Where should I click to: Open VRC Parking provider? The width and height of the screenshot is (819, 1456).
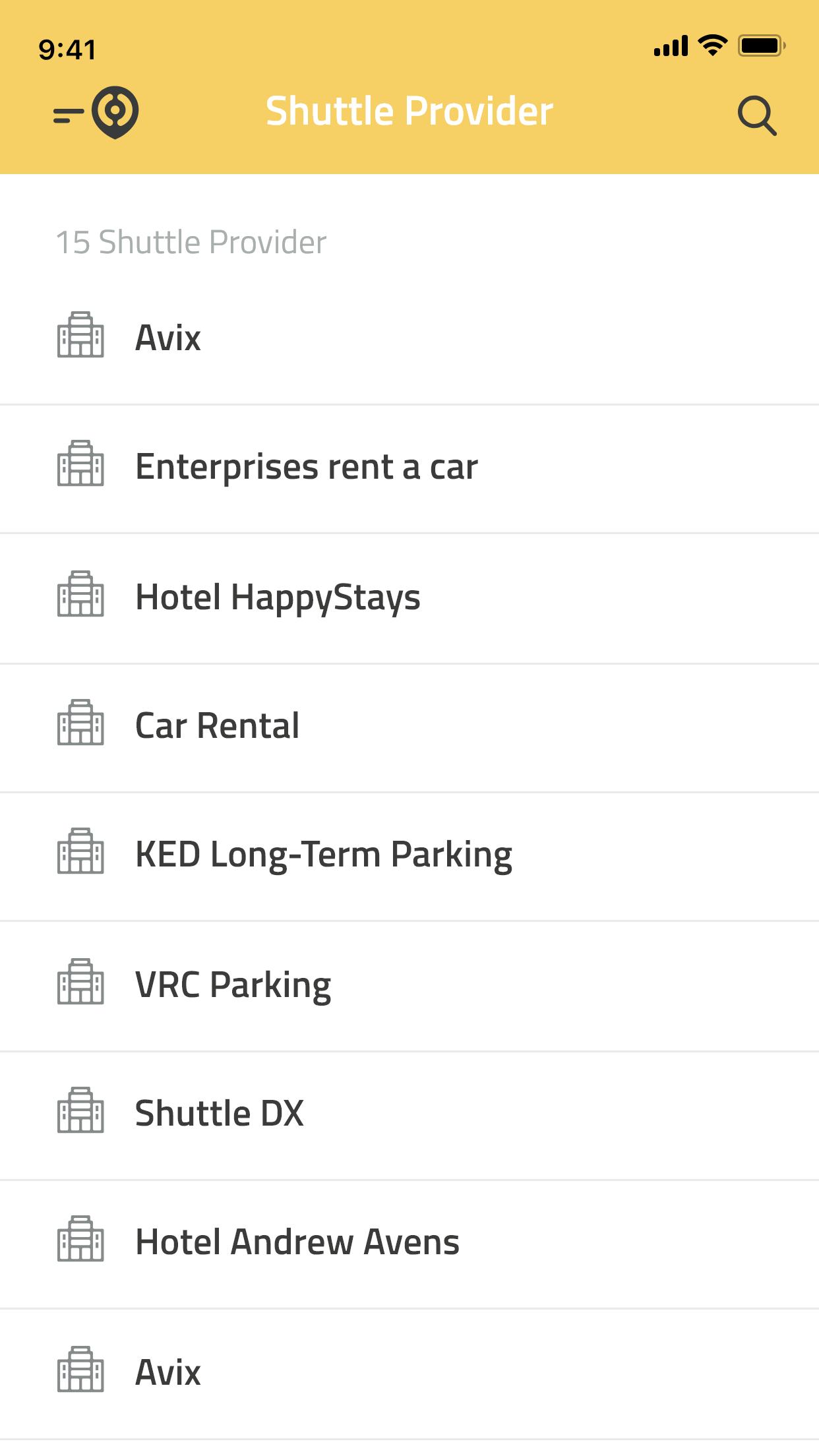pos(409,986)
